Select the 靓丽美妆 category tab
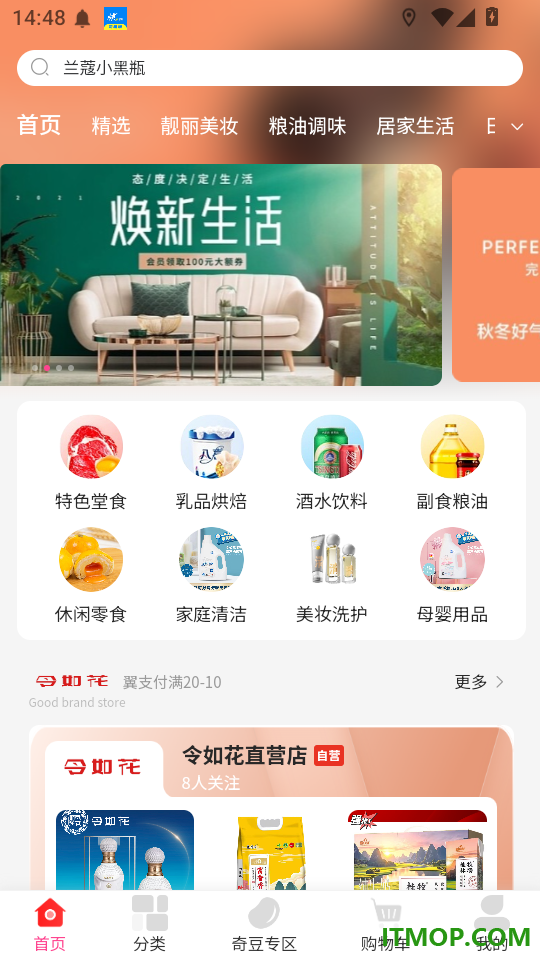This screenshot has width=540, height=960. tap(199, 126)
